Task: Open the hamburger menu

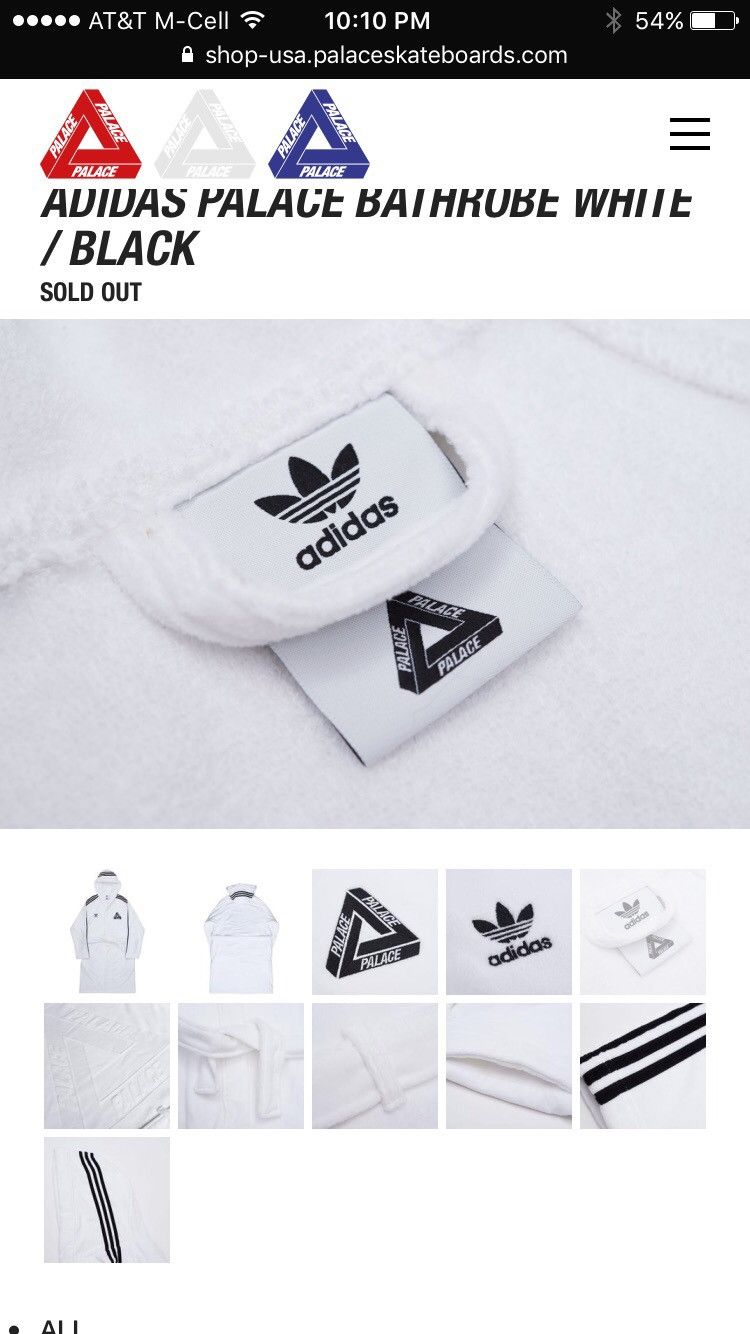Action: (x=689, y=134)
